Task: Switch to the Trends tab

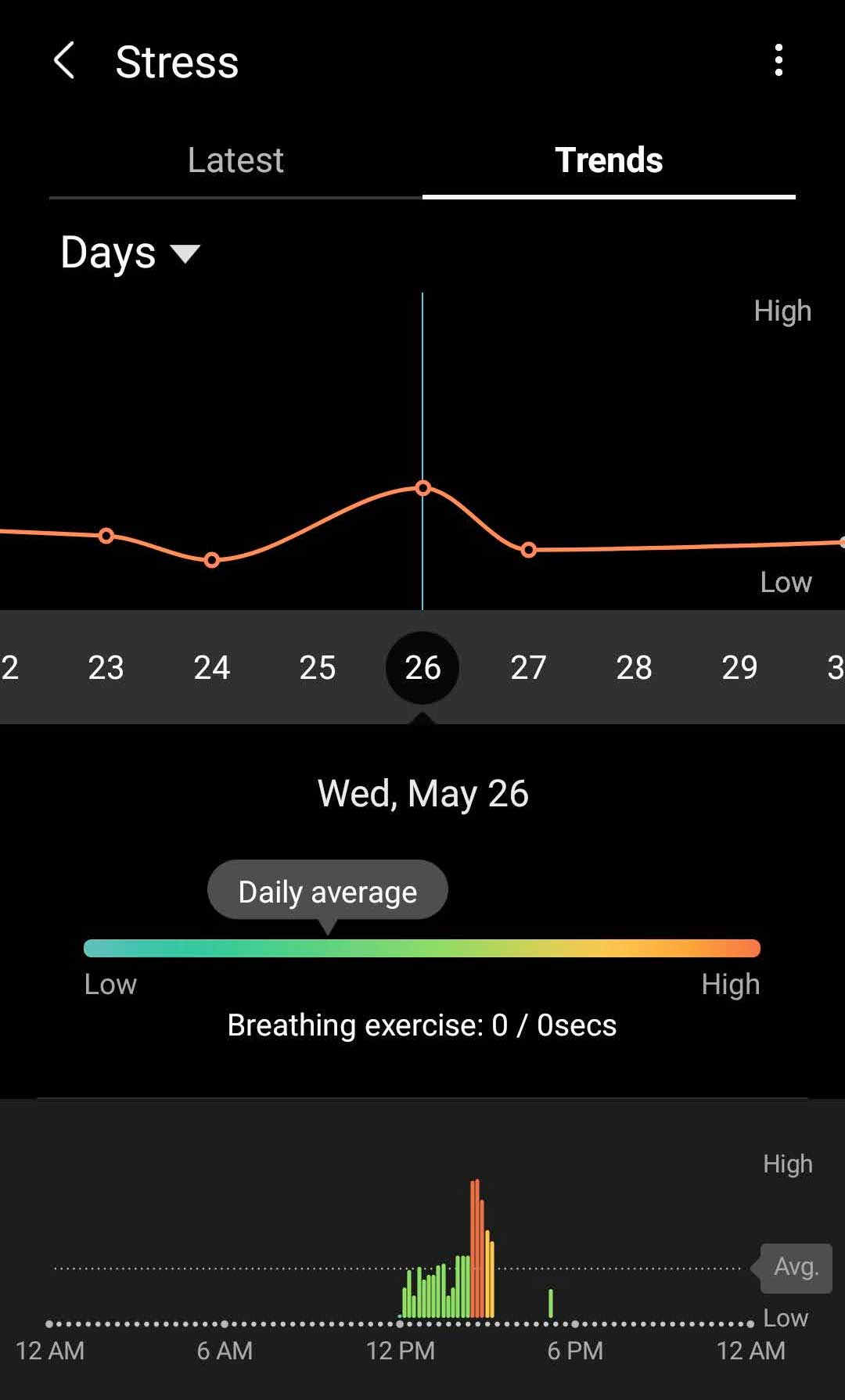Action: pos(609,160)
